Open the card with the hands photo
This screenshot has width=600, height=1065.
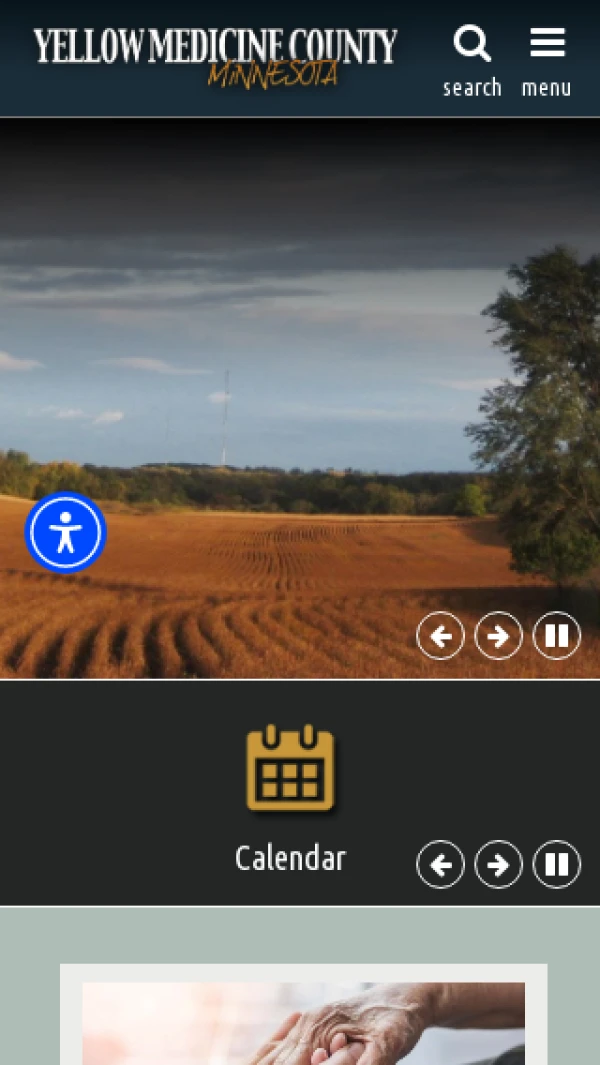pos(303,1020)
